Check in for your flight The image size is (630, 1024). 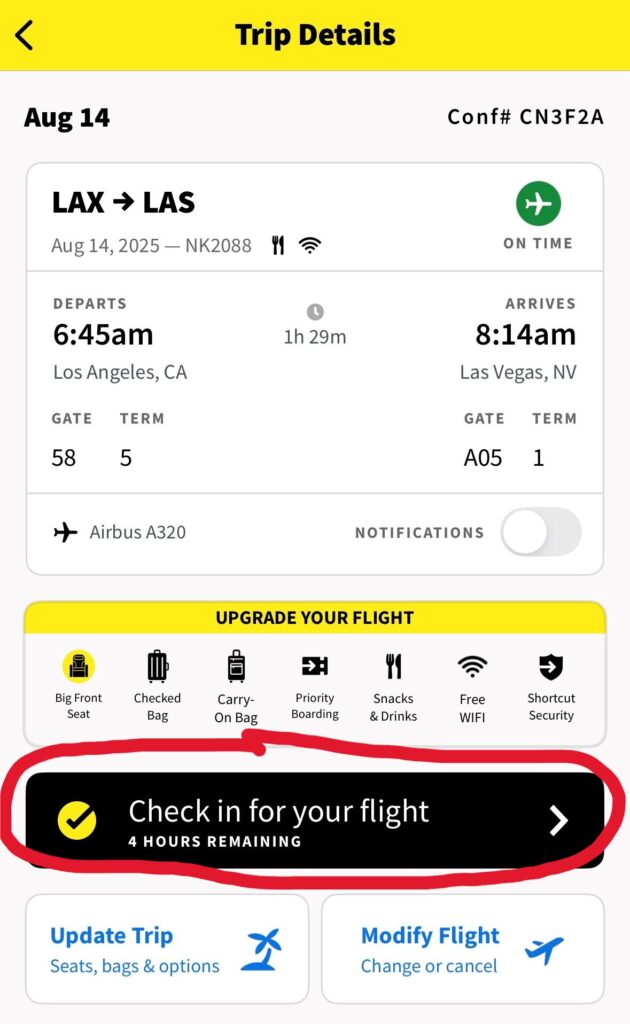click(x=315, y=820)
